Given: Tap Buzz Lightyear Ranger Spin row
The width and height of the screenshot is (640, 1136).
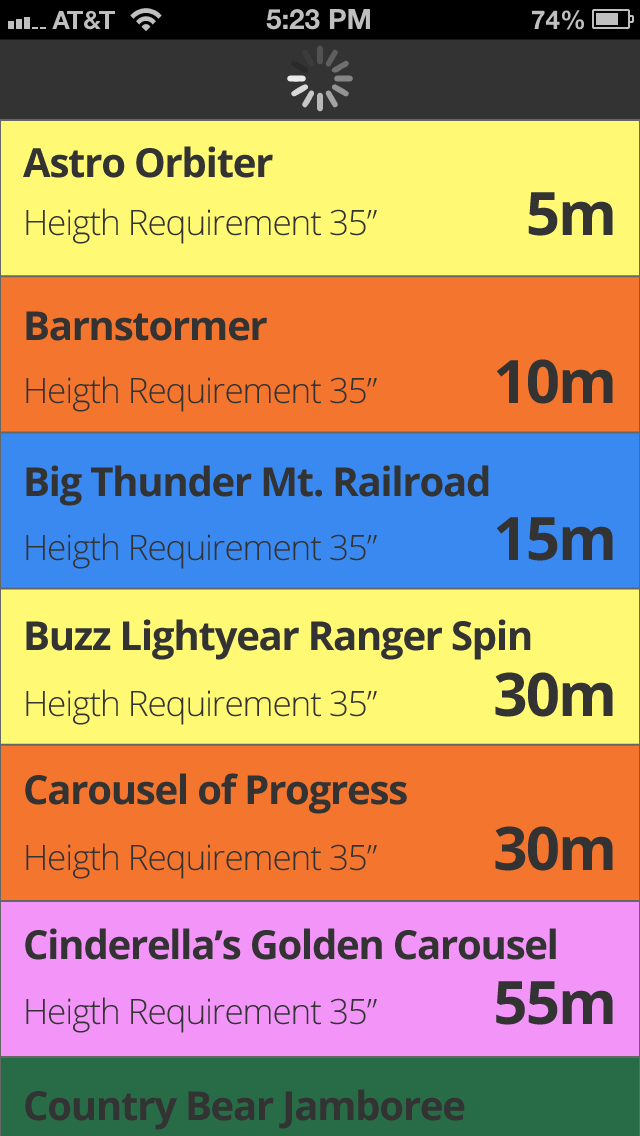Looking at the screenshot, I should 320,667.
